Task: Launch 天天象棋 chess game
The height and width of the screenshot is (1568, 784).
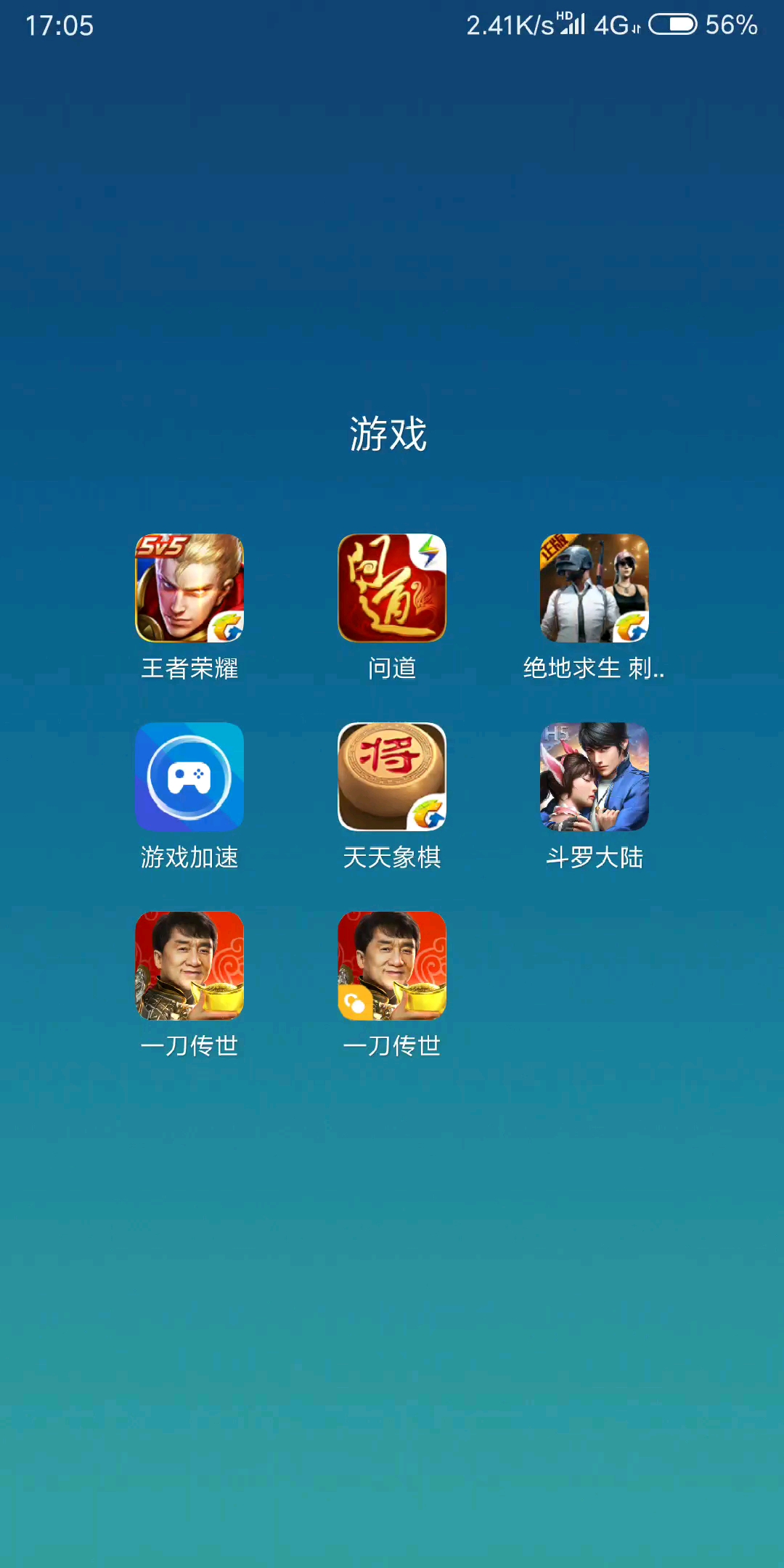Action: tap(392, 777)
